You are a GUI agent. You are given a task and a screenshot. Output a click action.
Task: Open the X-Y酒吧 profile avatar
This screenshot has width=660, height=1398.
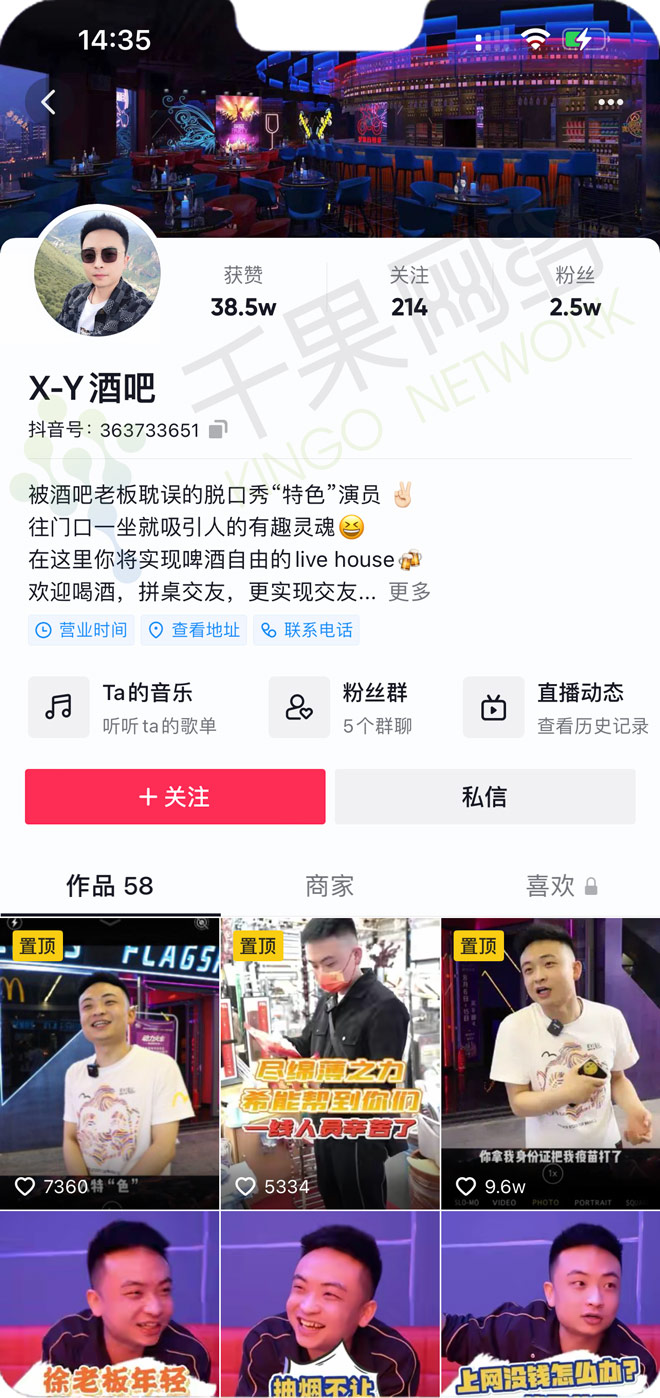tap(97, 272)
